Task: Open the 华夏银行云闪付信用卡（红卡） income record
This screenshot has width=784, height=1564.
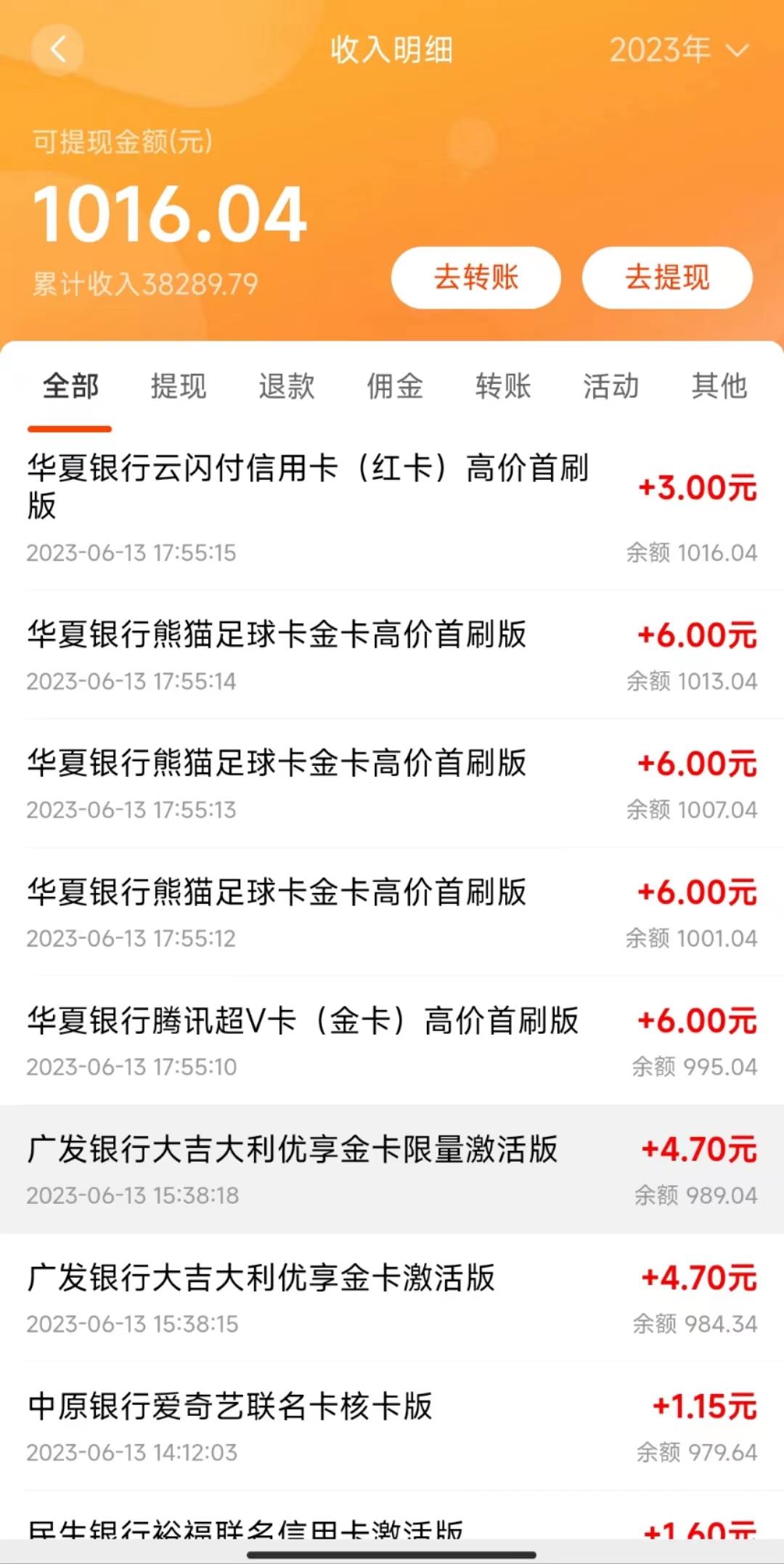Action: (x=392, y=508)
